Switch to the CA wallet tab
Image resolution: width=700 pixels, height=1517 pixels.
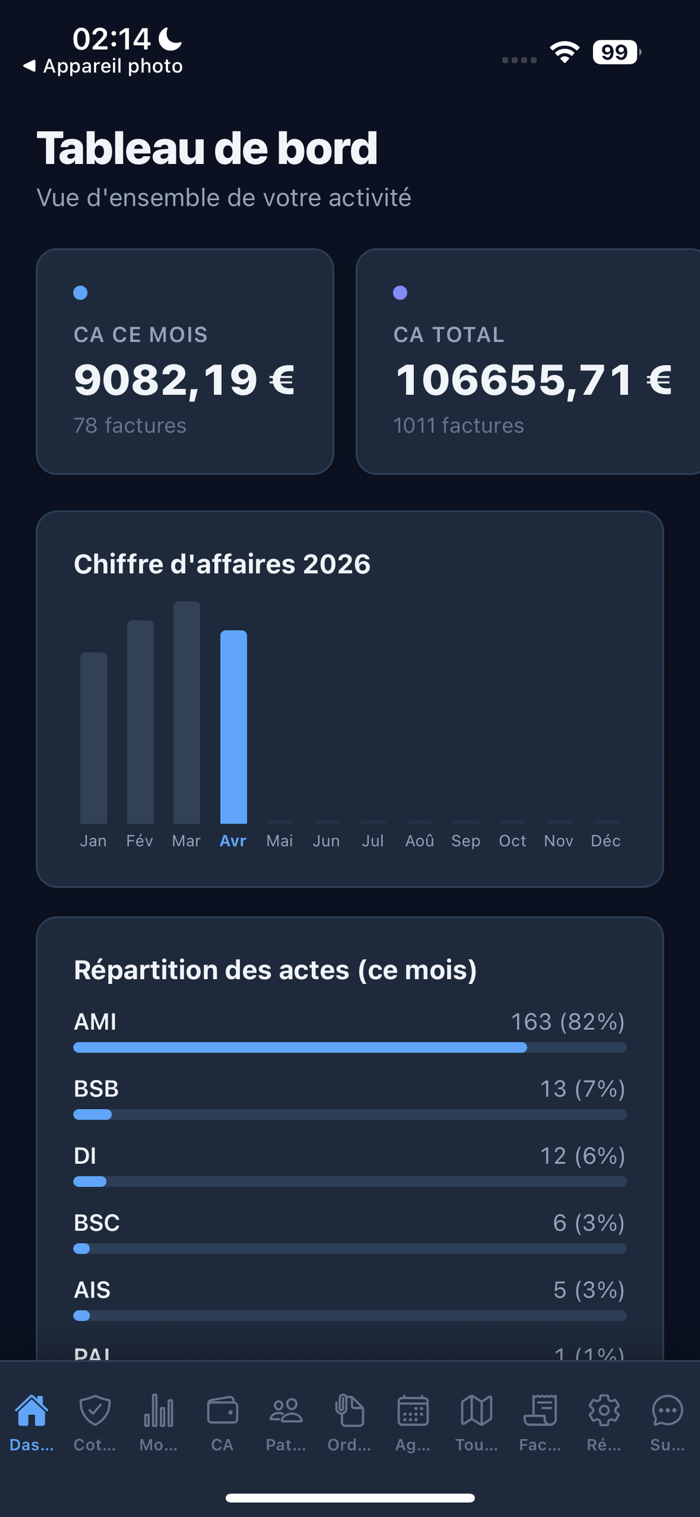222,1424
